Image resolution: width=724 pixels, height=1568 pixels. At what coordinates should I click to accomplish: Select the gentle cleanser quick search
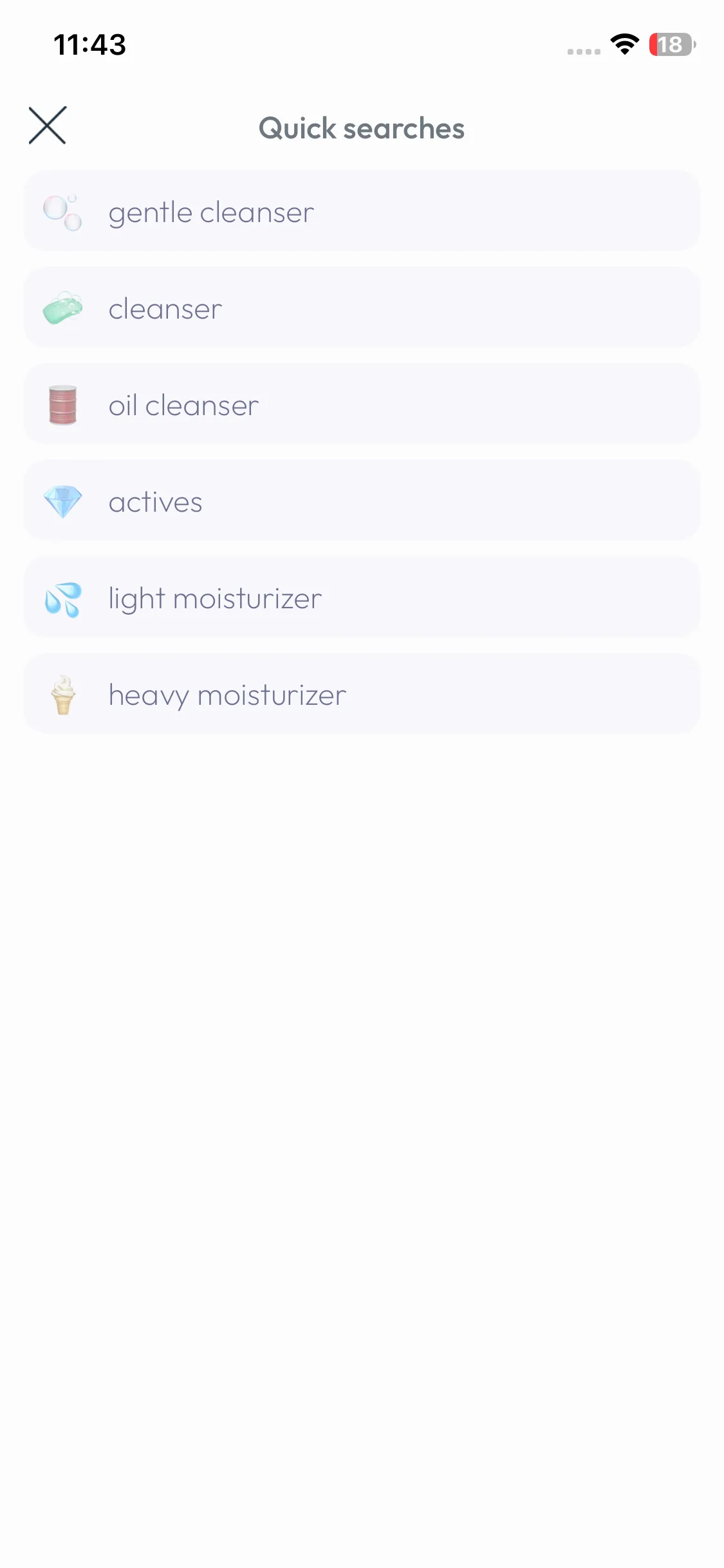pyautogui.click(x=362, y=211)
